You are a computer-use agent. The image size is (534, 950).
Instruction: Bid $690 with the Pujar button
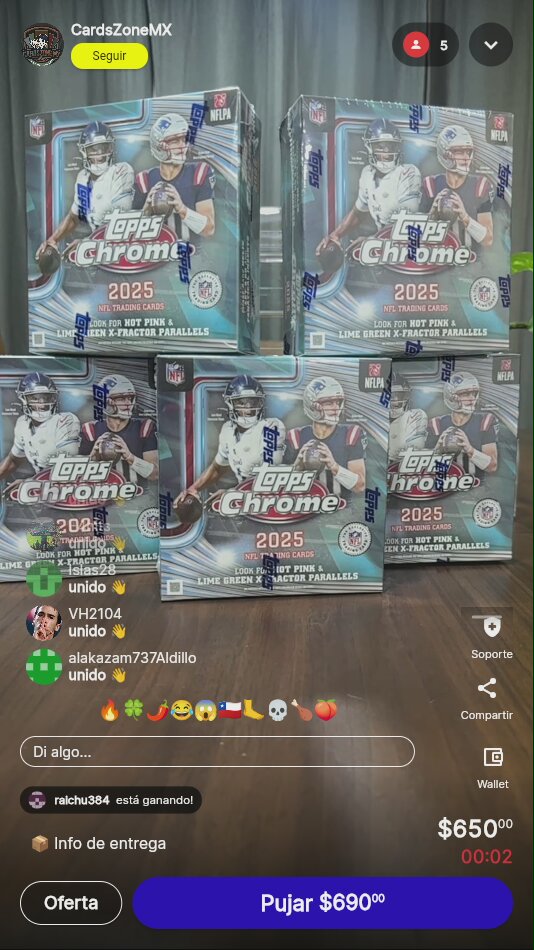[x=322, y=903]
